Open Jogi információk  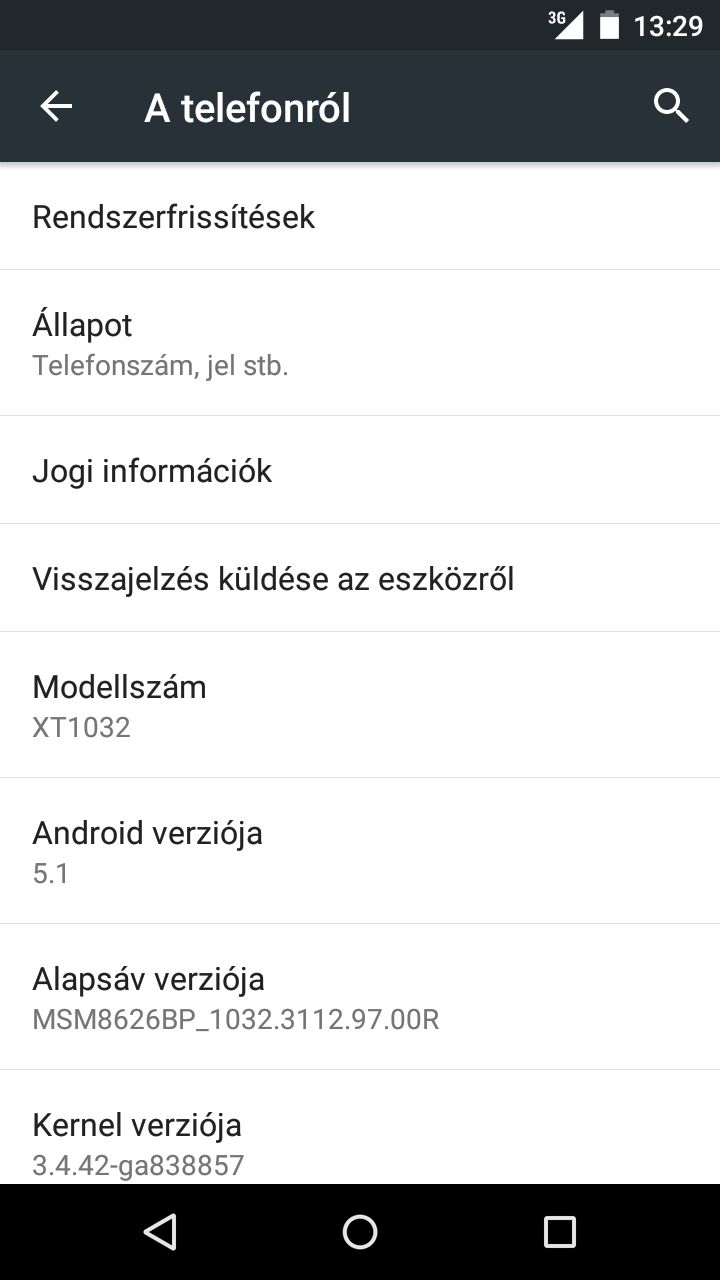click(360, 470)
